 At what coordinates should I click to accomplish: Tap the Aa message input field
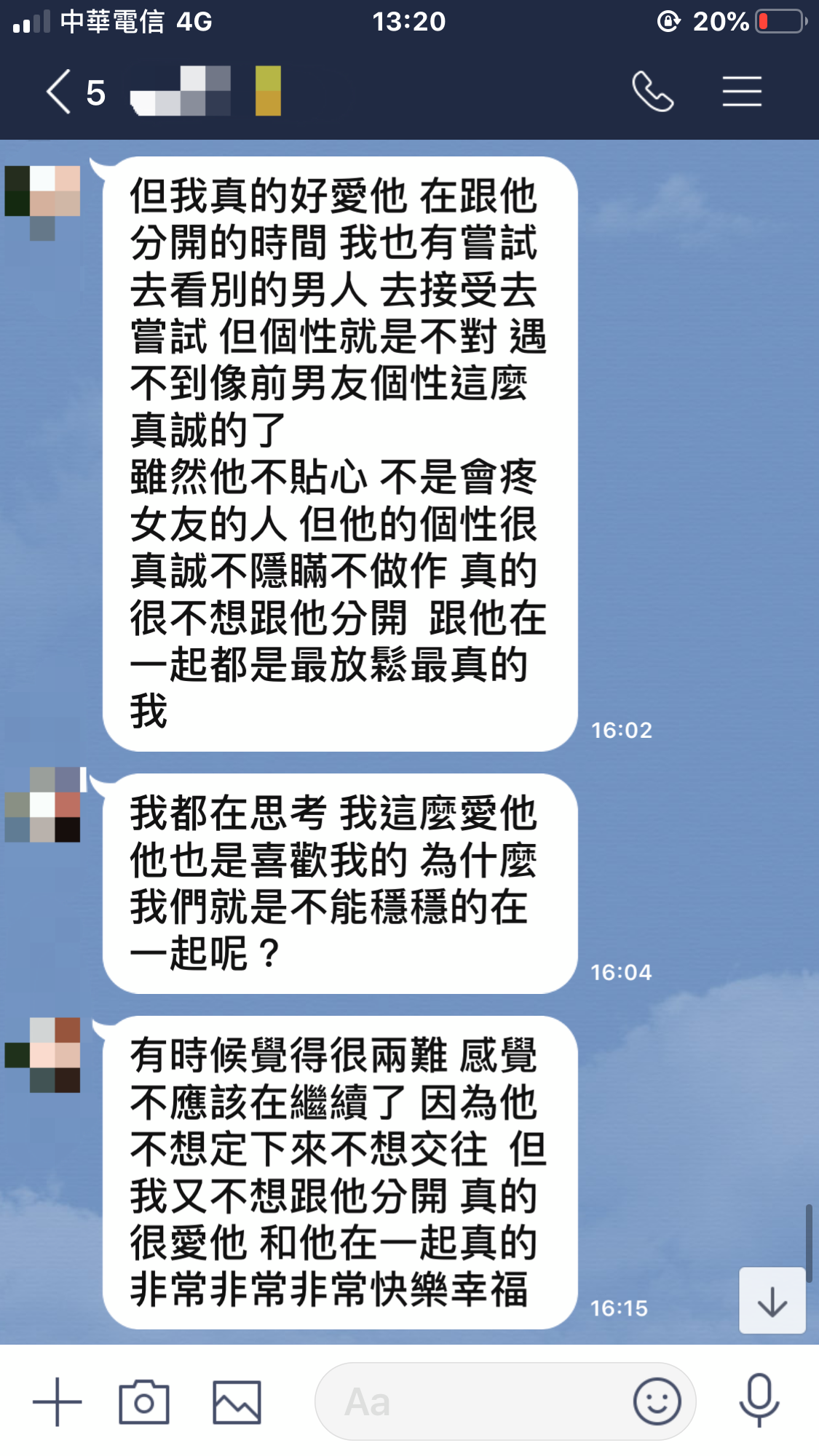click(473, 1401)
